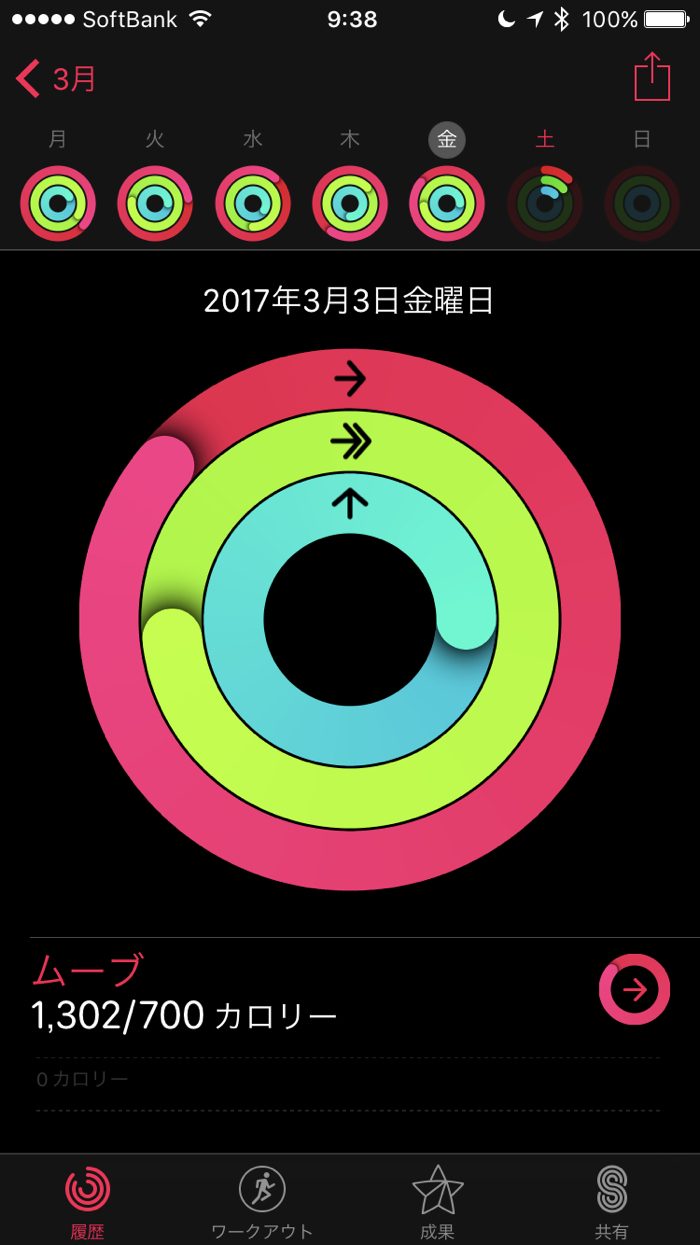
Task: Select Sunday (日) activity rings
Action: point(642,204)
